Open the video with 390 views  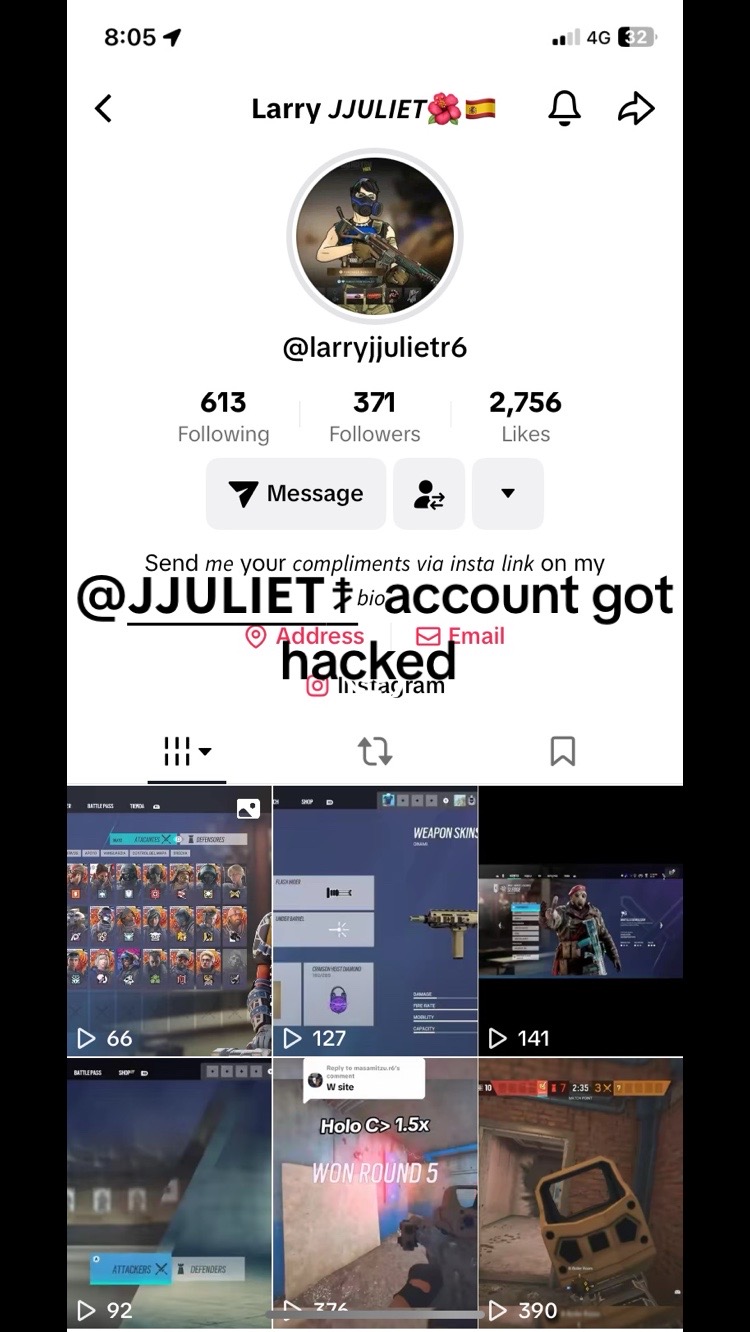[581, 1192]
